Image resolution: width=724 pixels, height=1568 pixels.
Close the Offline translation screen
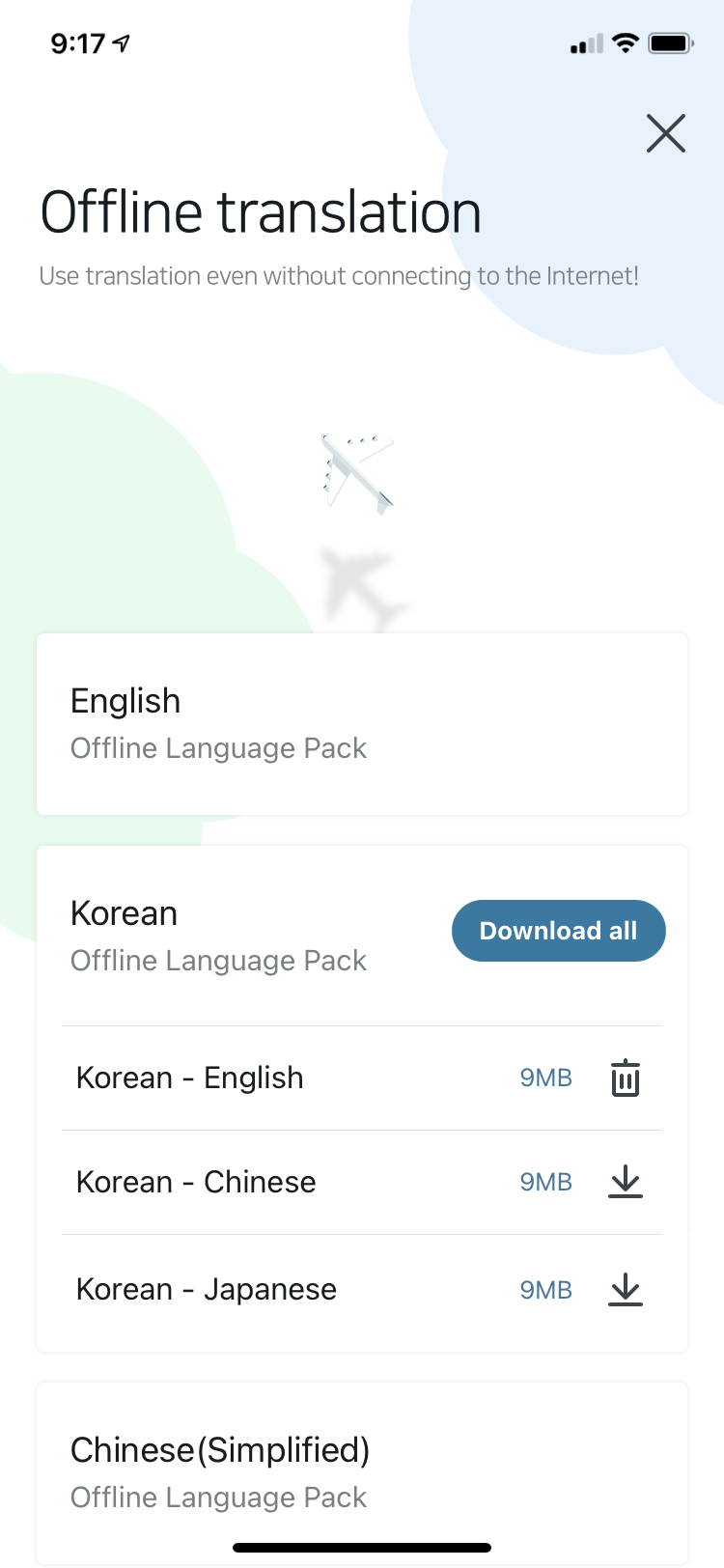[x=665, y=133]
